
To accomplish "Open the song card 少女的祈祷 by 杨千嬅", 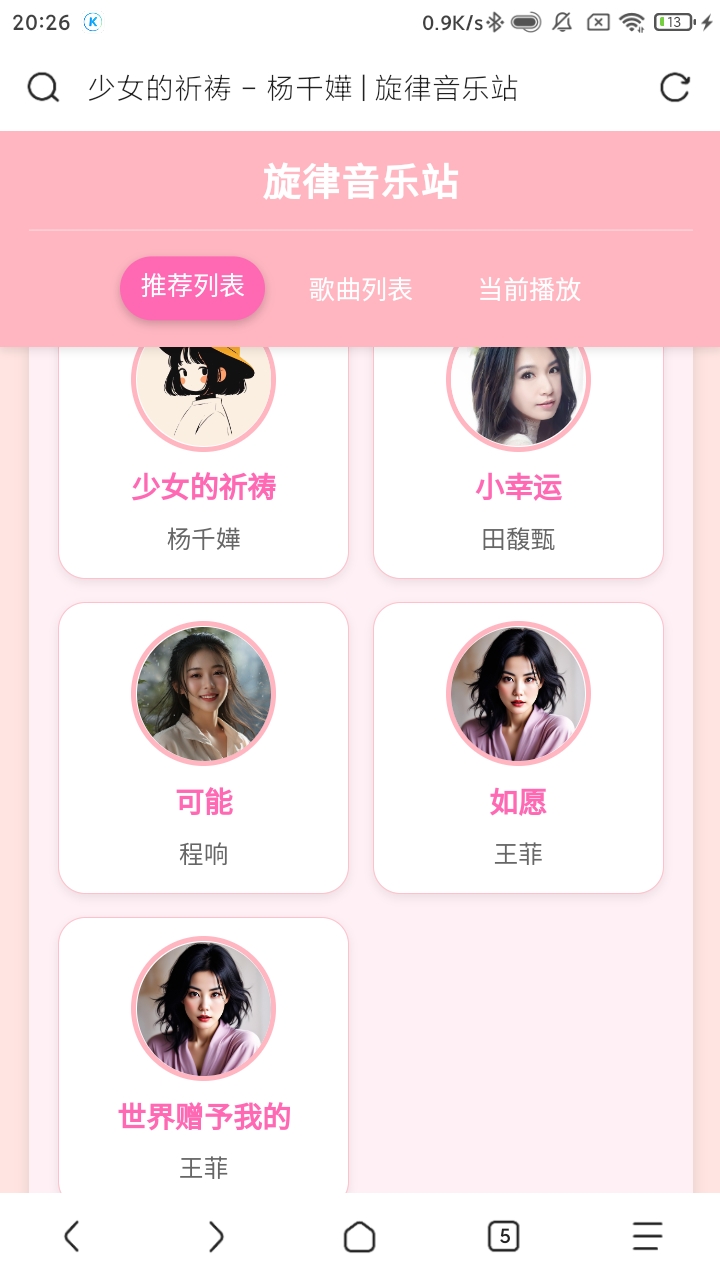I will [x=204, y=462].
